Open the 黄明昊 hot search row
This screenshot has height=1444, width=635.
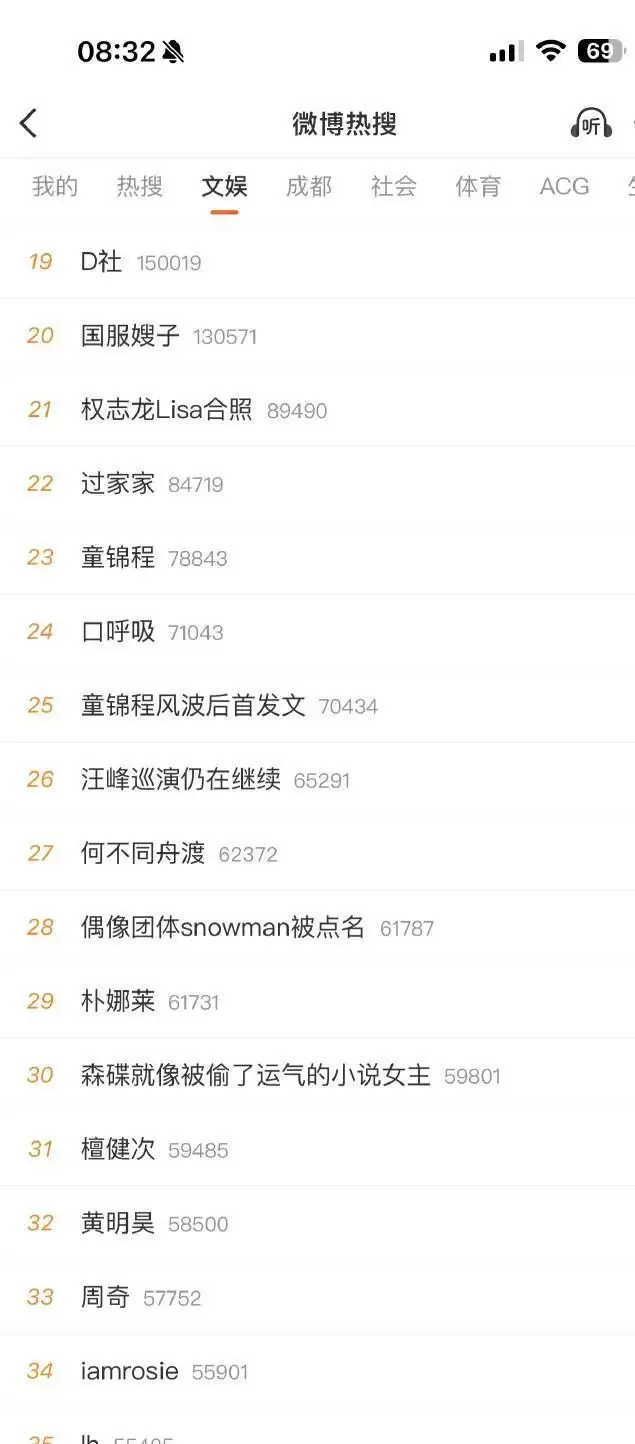(118, 1224)
